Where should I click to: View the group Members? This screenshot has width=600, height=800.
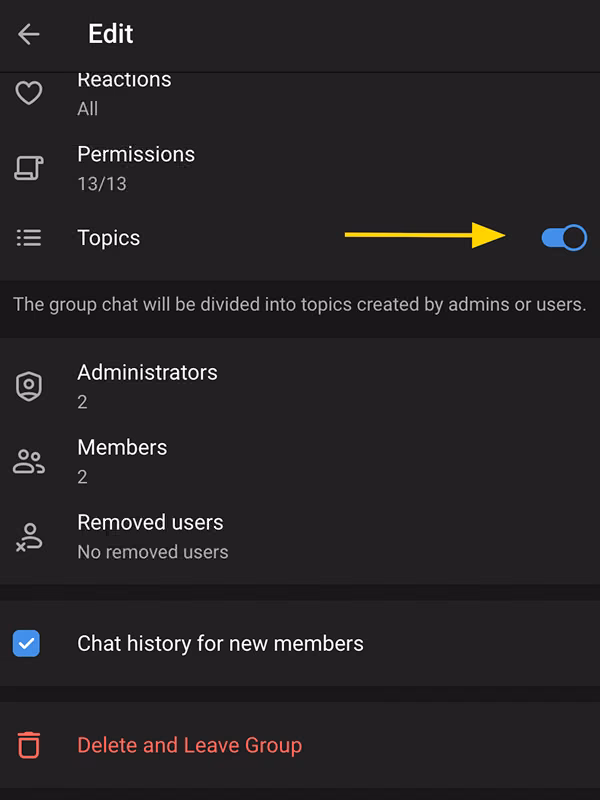coord(300,461)
